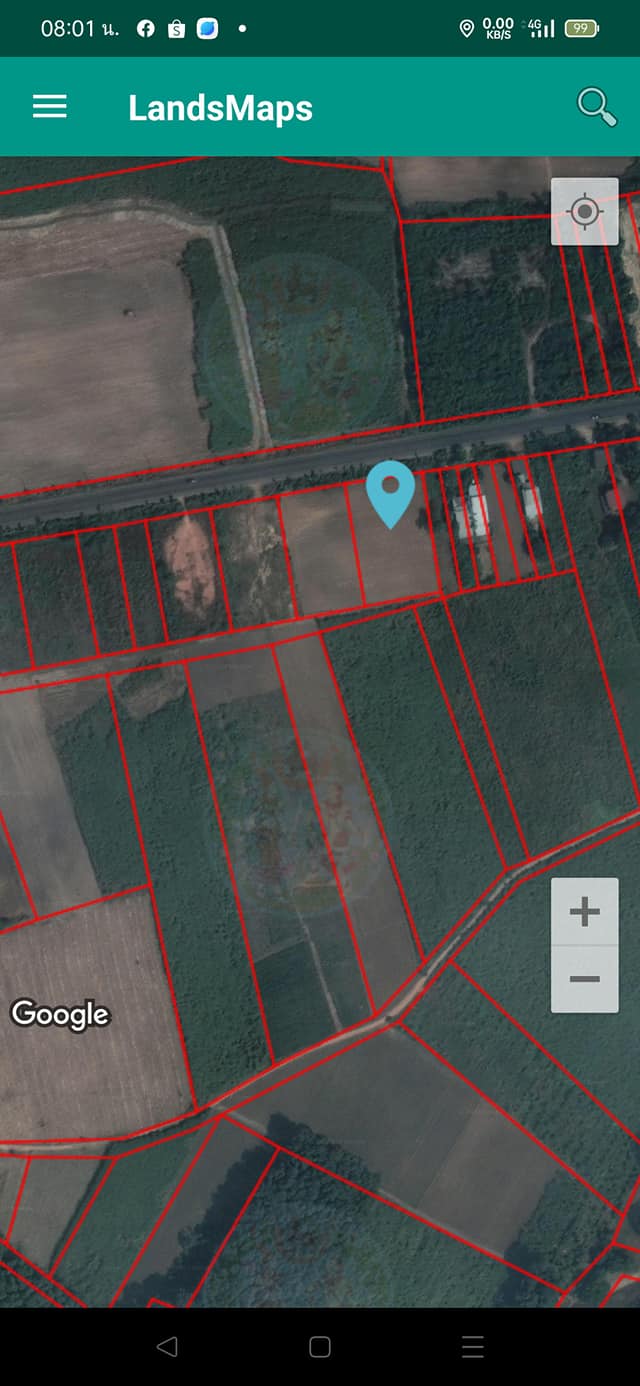The height and width of the screenshot is (1386, 640).
Task: Open recent apps from navigation bar
Action: [x=473, y=1347]
